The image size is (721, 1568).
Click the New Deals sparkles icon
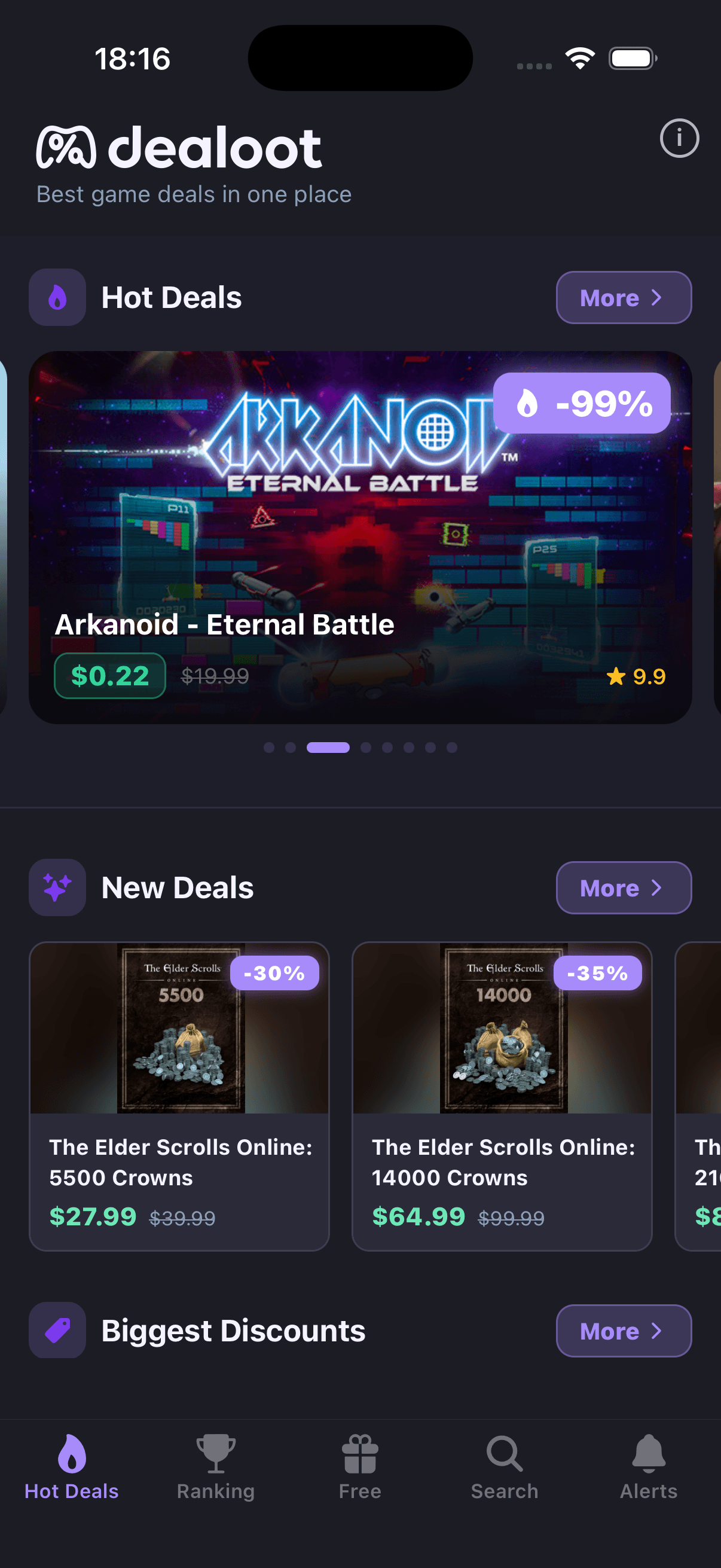point(57,887)
